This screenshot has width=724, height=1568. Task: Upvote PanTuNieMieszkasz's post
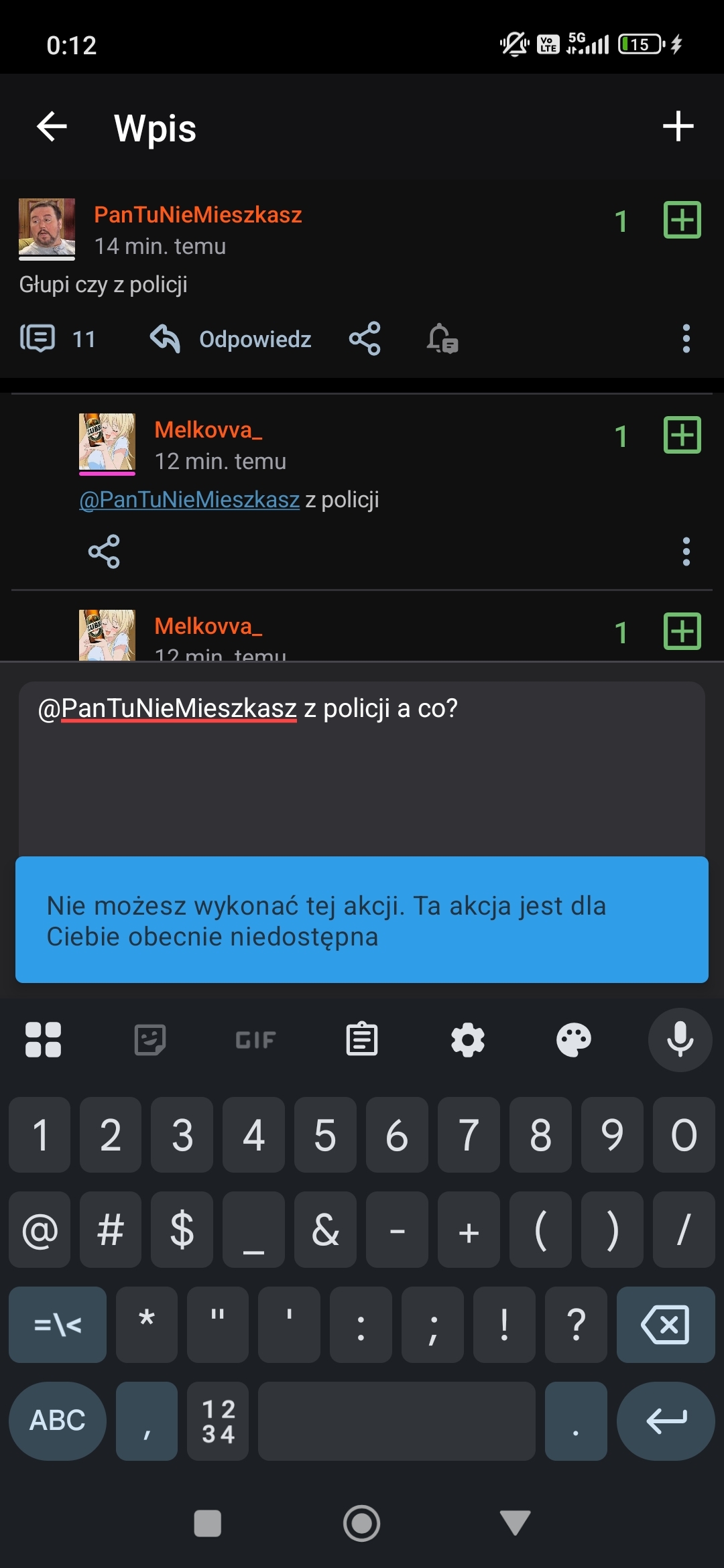682,220
